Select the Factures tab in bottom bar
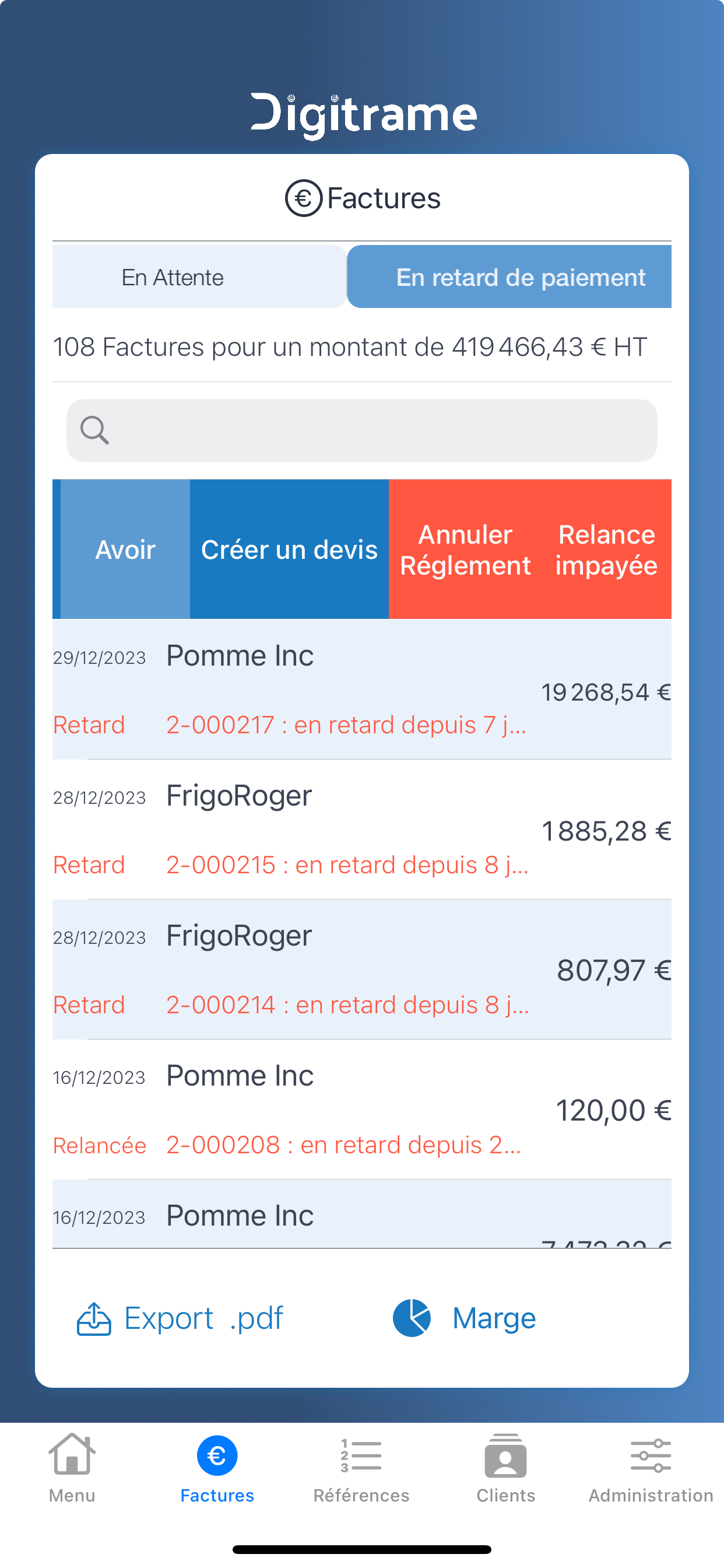This screenshot has width=724, height=1568. 217,1468
